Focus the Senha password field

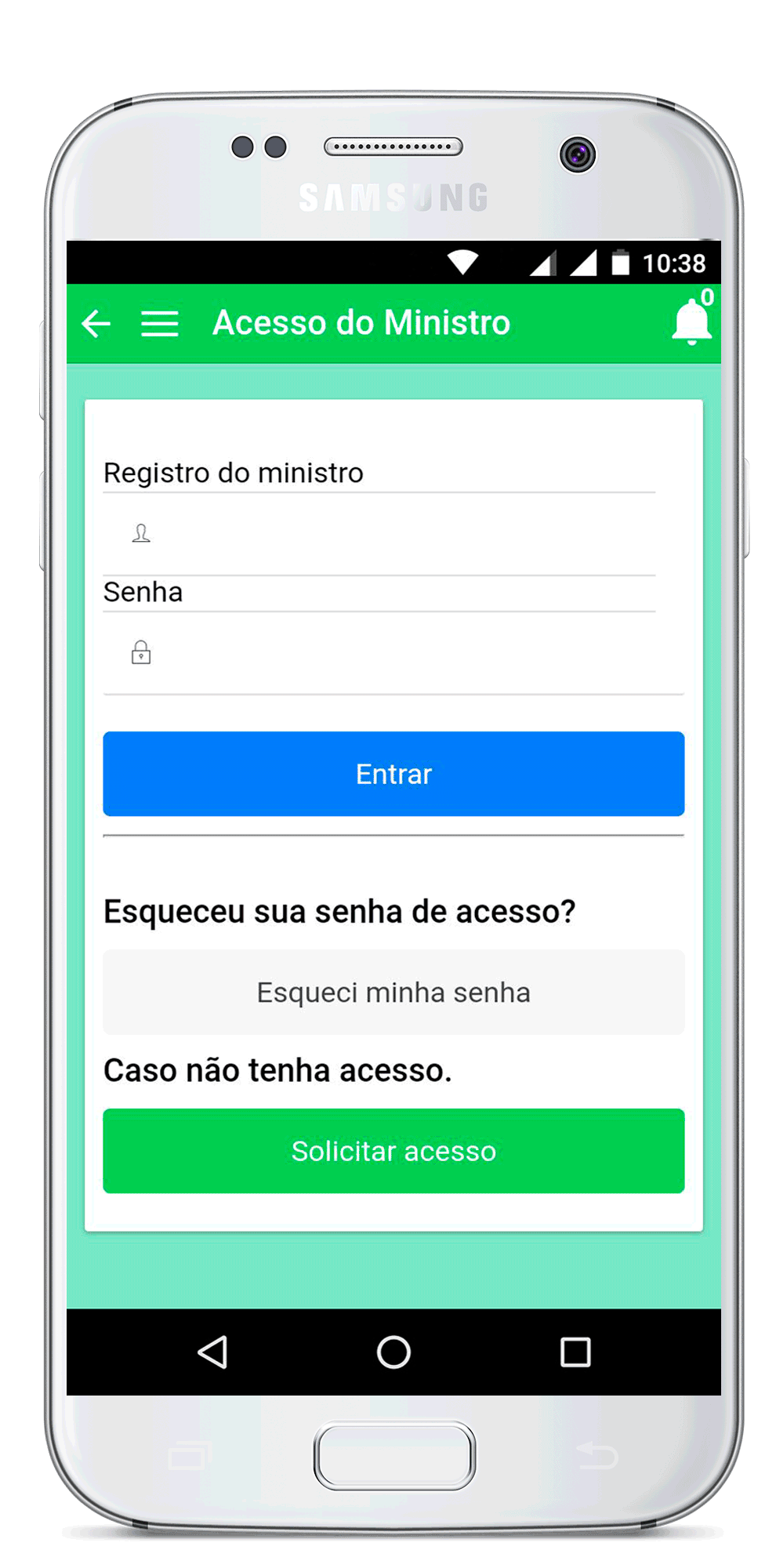coord(392,653)
